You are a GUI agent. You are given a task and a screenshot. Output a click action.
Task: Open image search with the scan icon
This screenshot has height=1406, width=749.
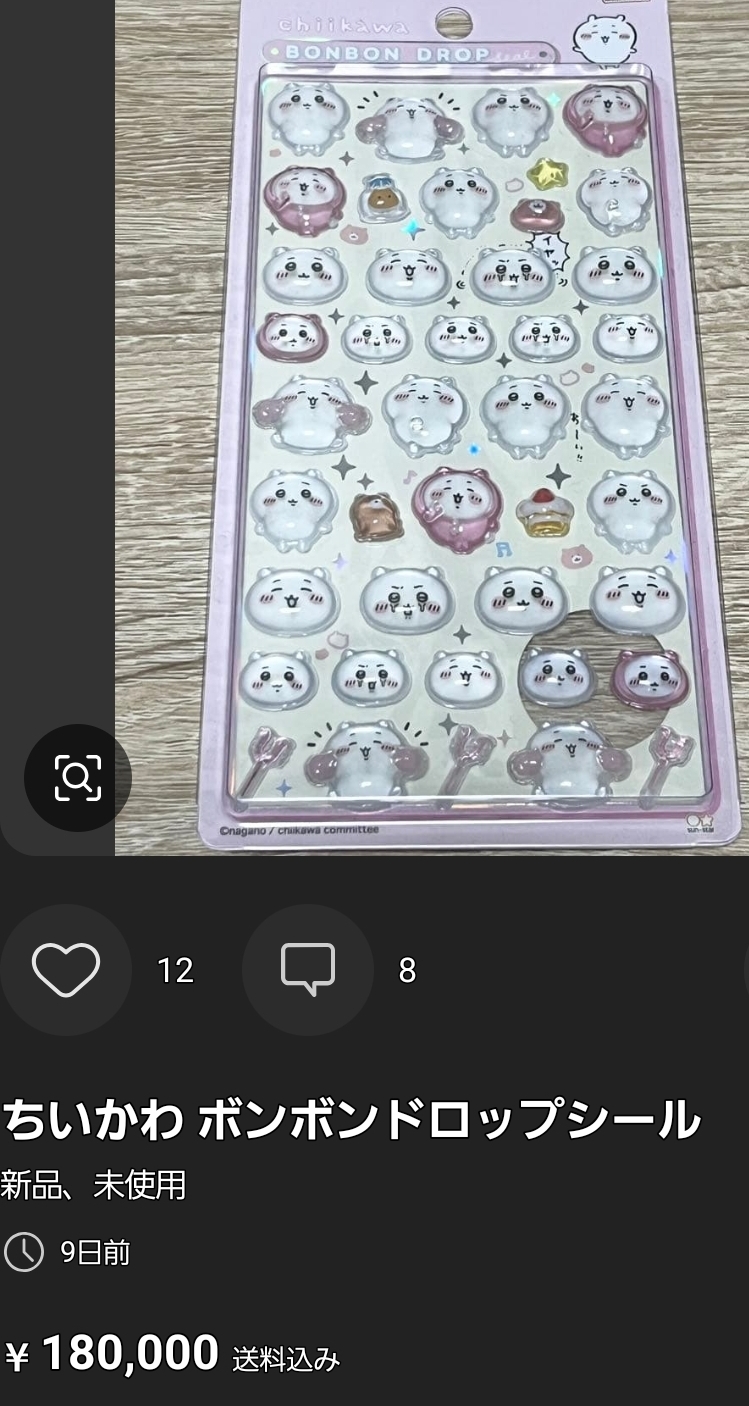[78, 777]
